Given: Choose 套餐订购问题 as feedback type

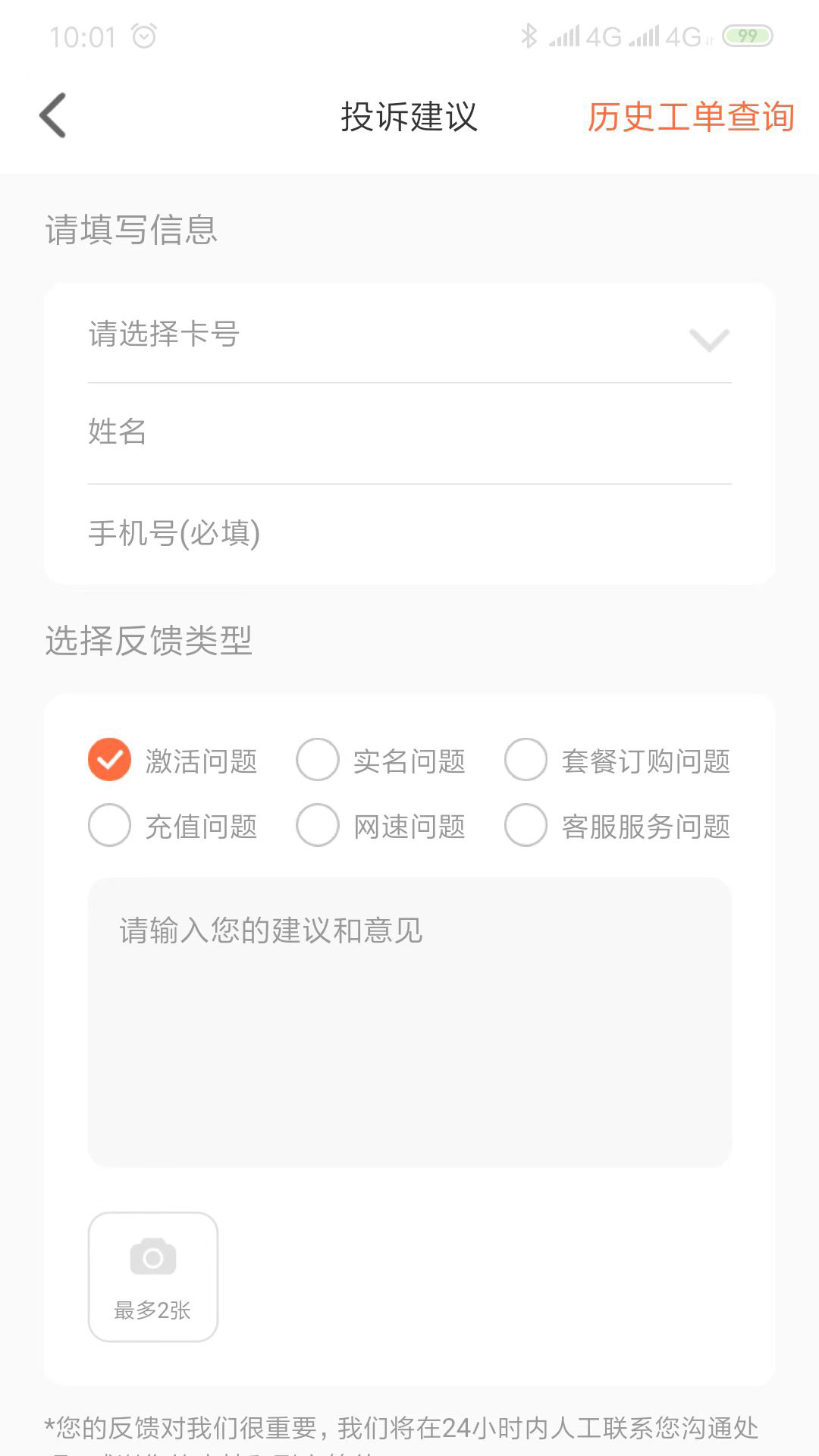Looking at the screenshot, I should point(526,758).
